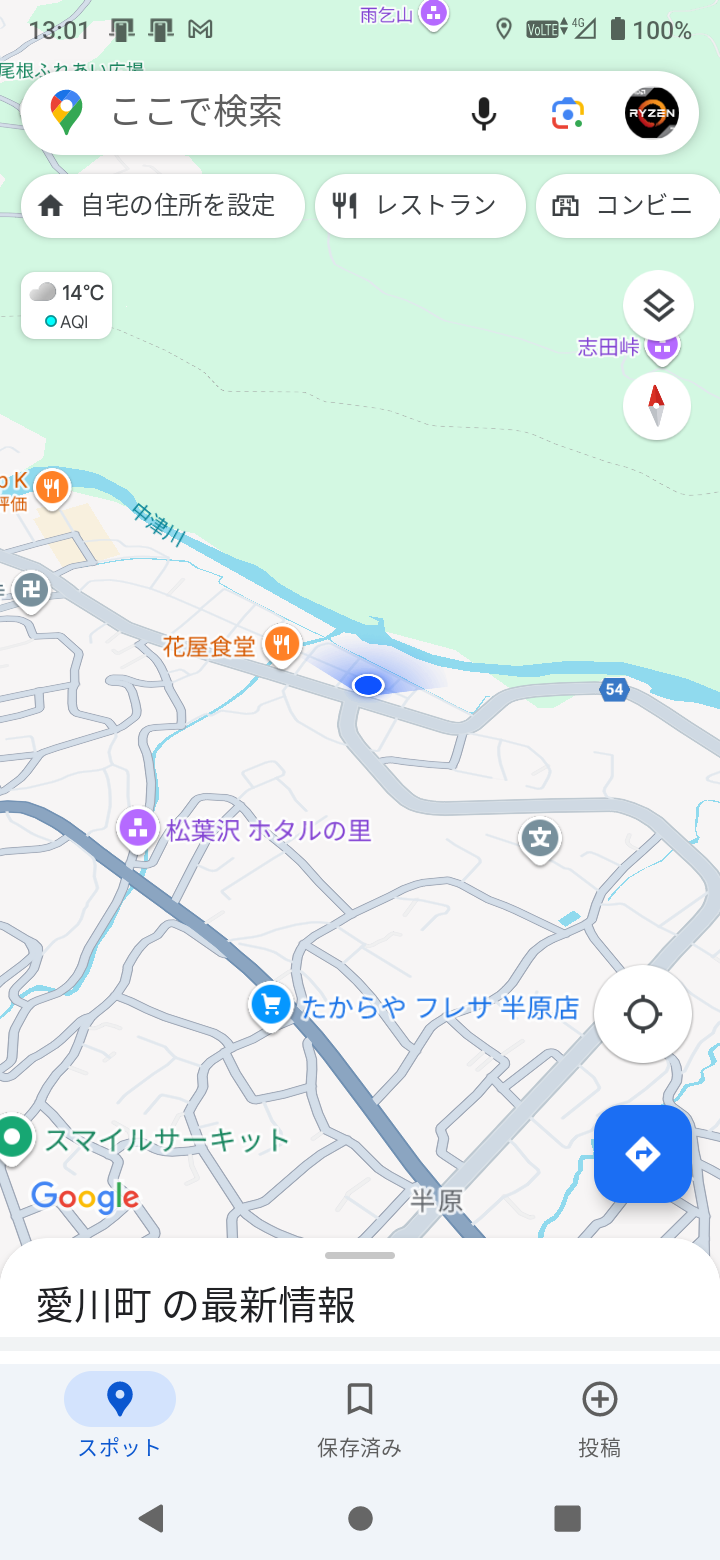Open the account profile picture
The image size is (720, 1560).
pos(652,113)
